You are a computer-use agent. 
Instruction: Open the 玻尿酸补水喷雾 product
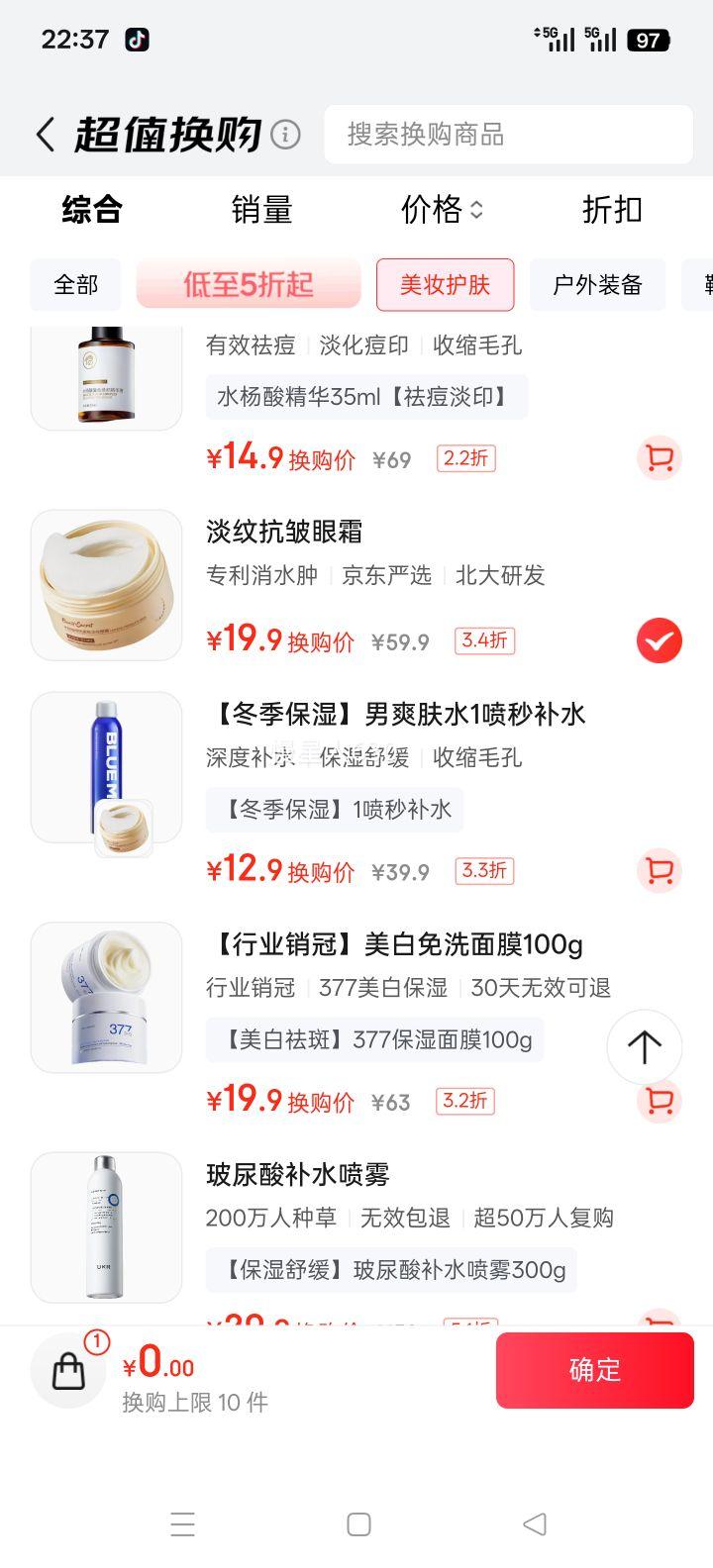tap(298, 1175)
